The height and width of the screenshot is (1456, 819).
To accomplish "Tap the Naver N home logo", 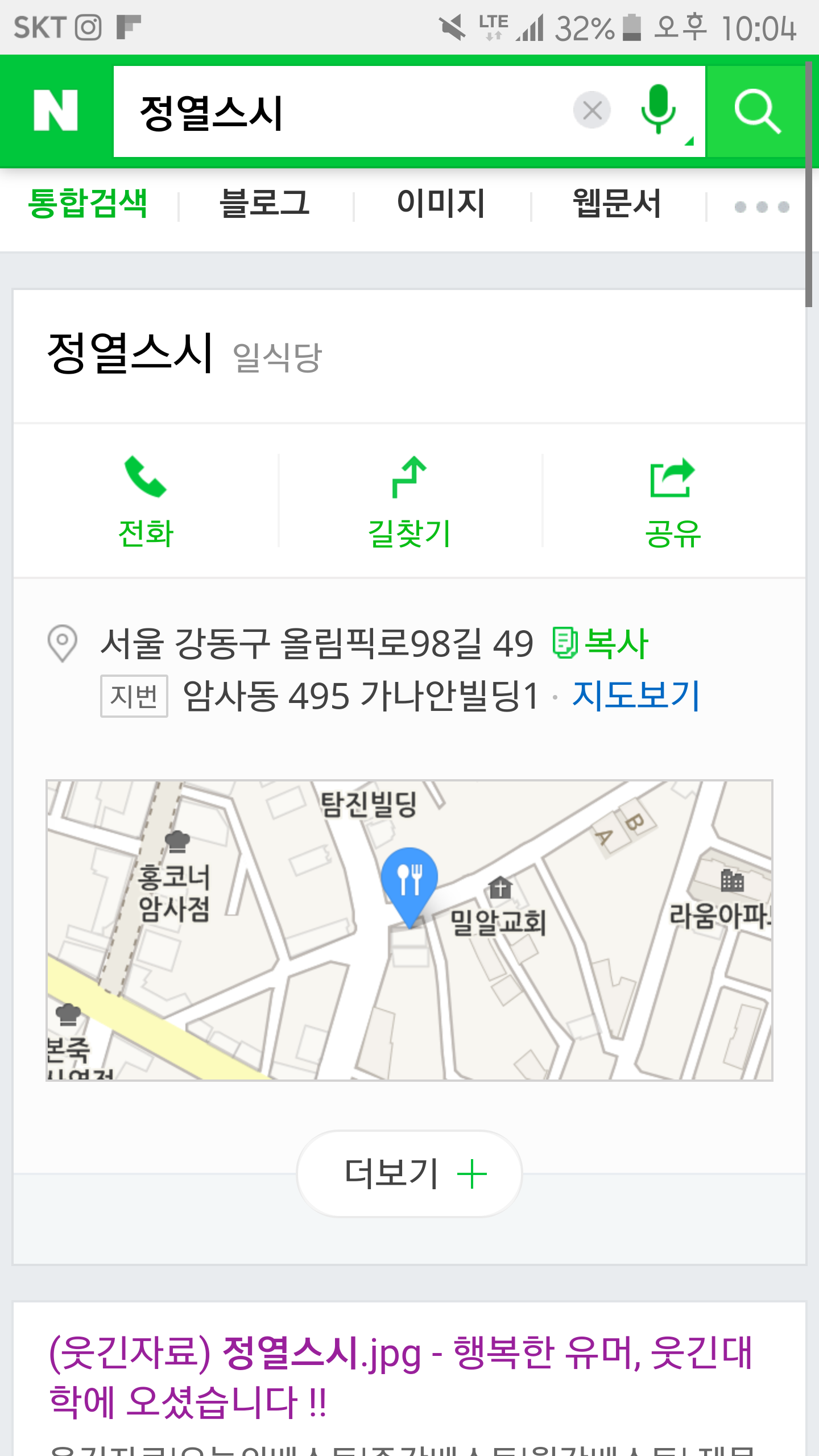I will point(56,110).
